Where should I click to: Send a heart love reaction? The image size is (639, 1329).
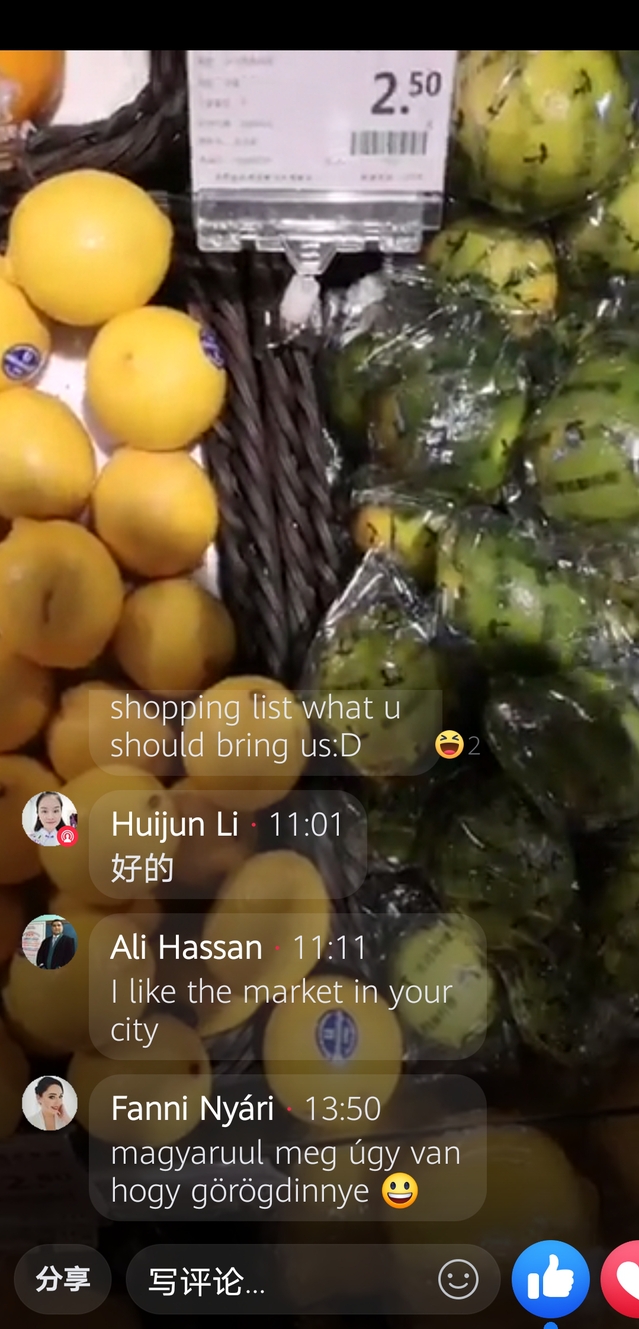point(622,1280)
